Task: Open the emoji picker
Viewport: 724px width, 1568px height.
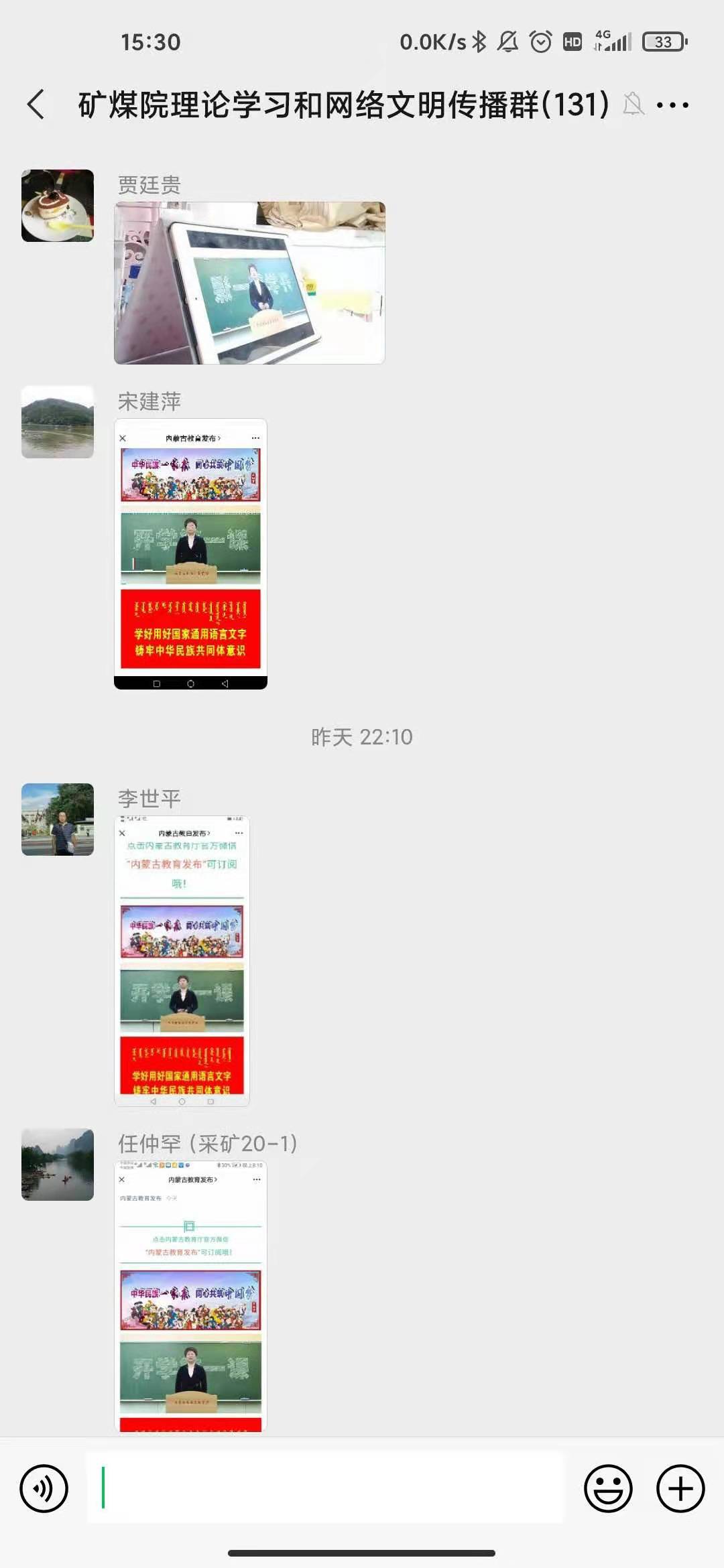Action: [x=608, y=1489]
